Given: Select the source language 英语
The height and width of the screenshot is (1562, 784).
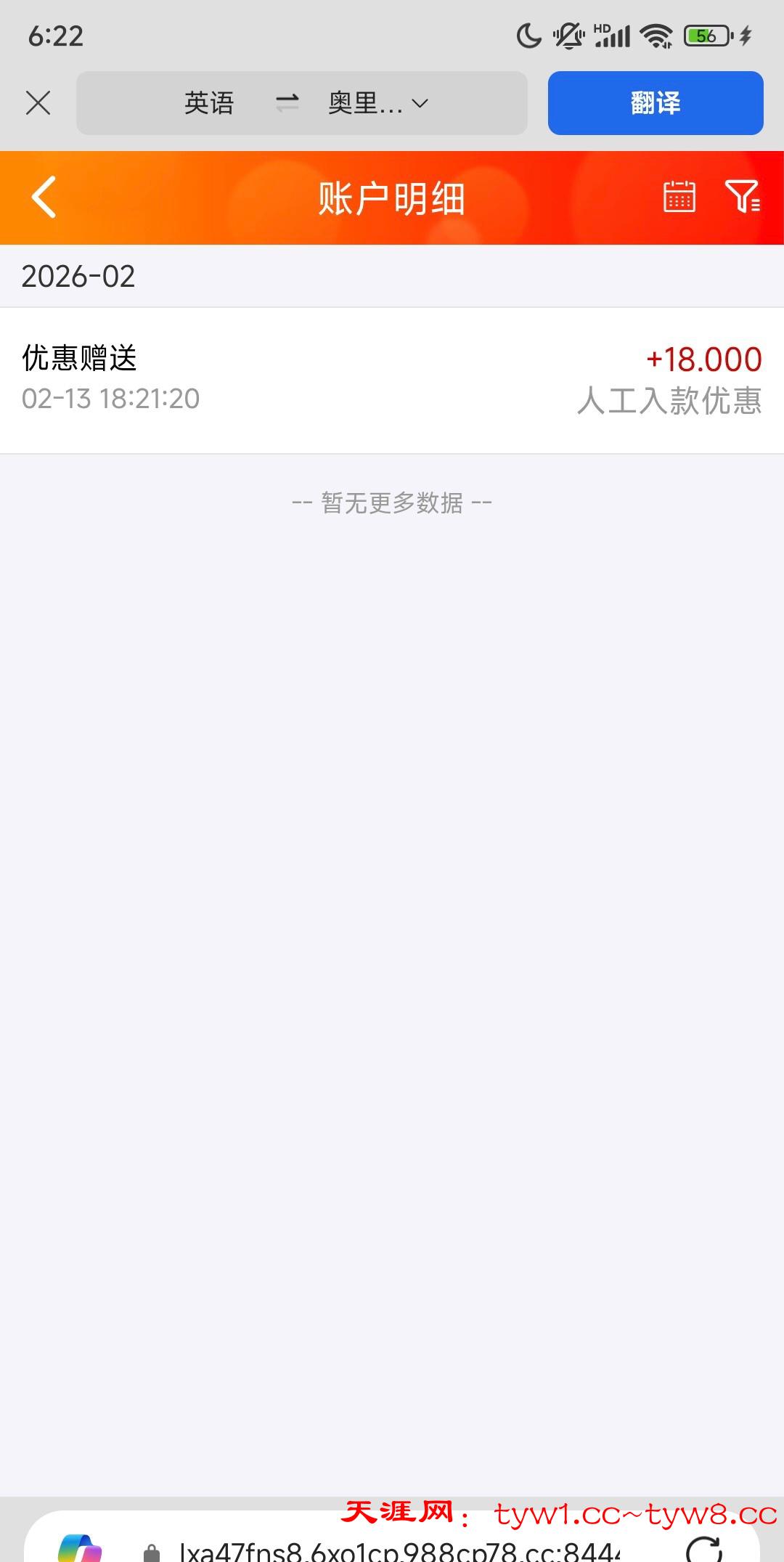Looking at the screenshot, I should point(209,103).
